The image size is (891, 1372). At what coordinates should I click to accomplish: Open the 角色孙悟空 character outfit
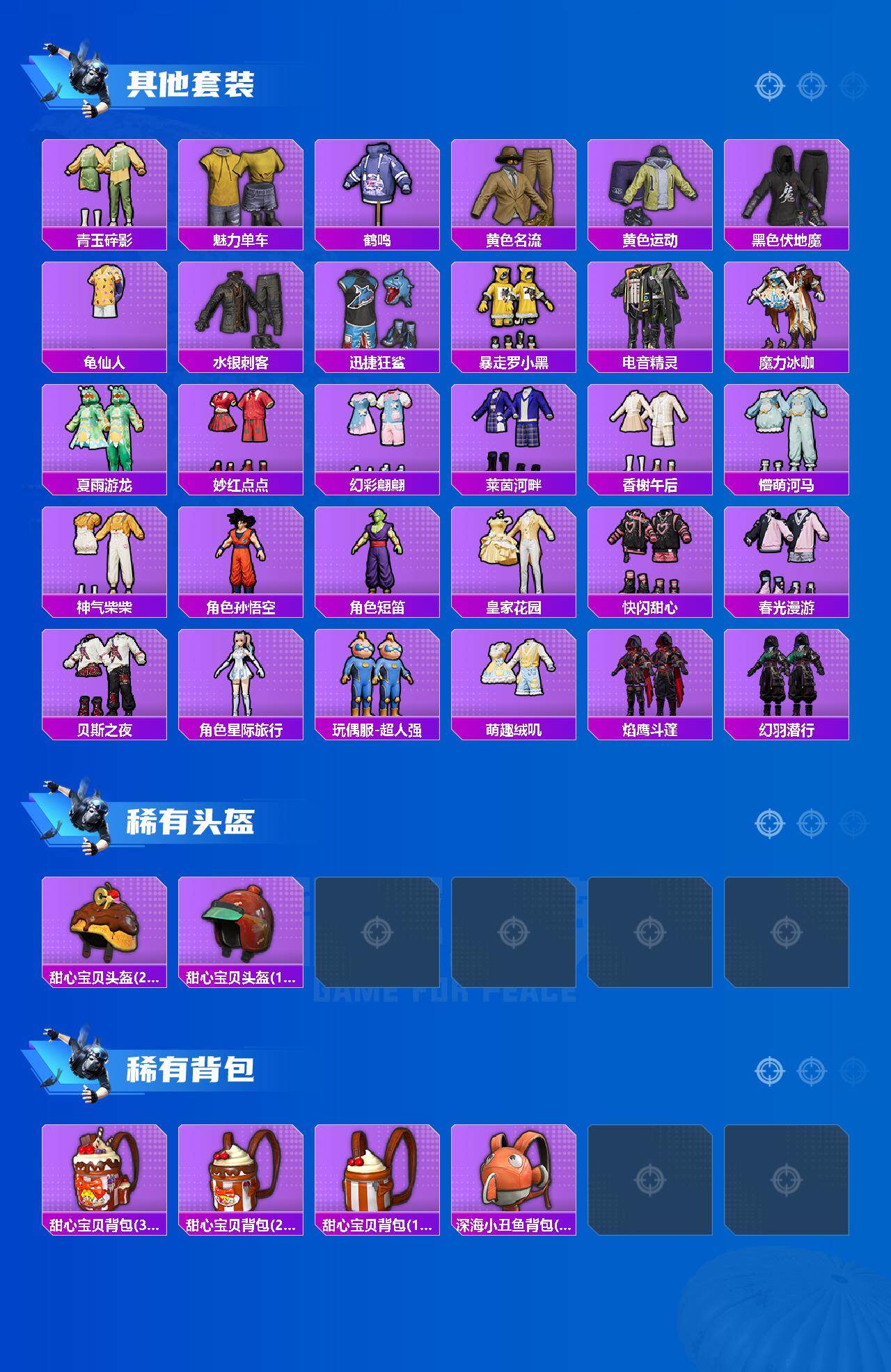pos(240,553)
